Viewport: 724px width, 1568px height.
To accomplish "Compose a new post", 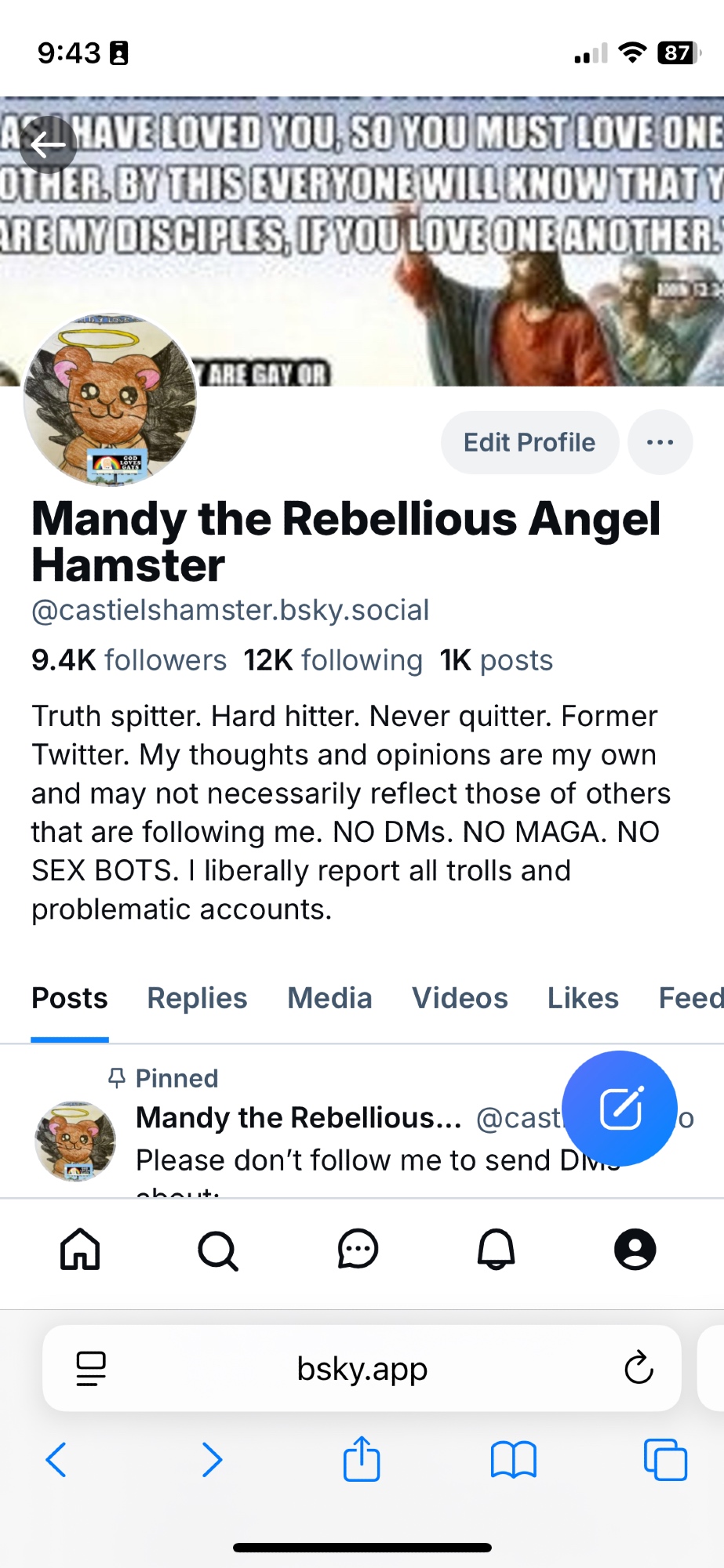I will pyautogui.click(x=620, y=1108).
